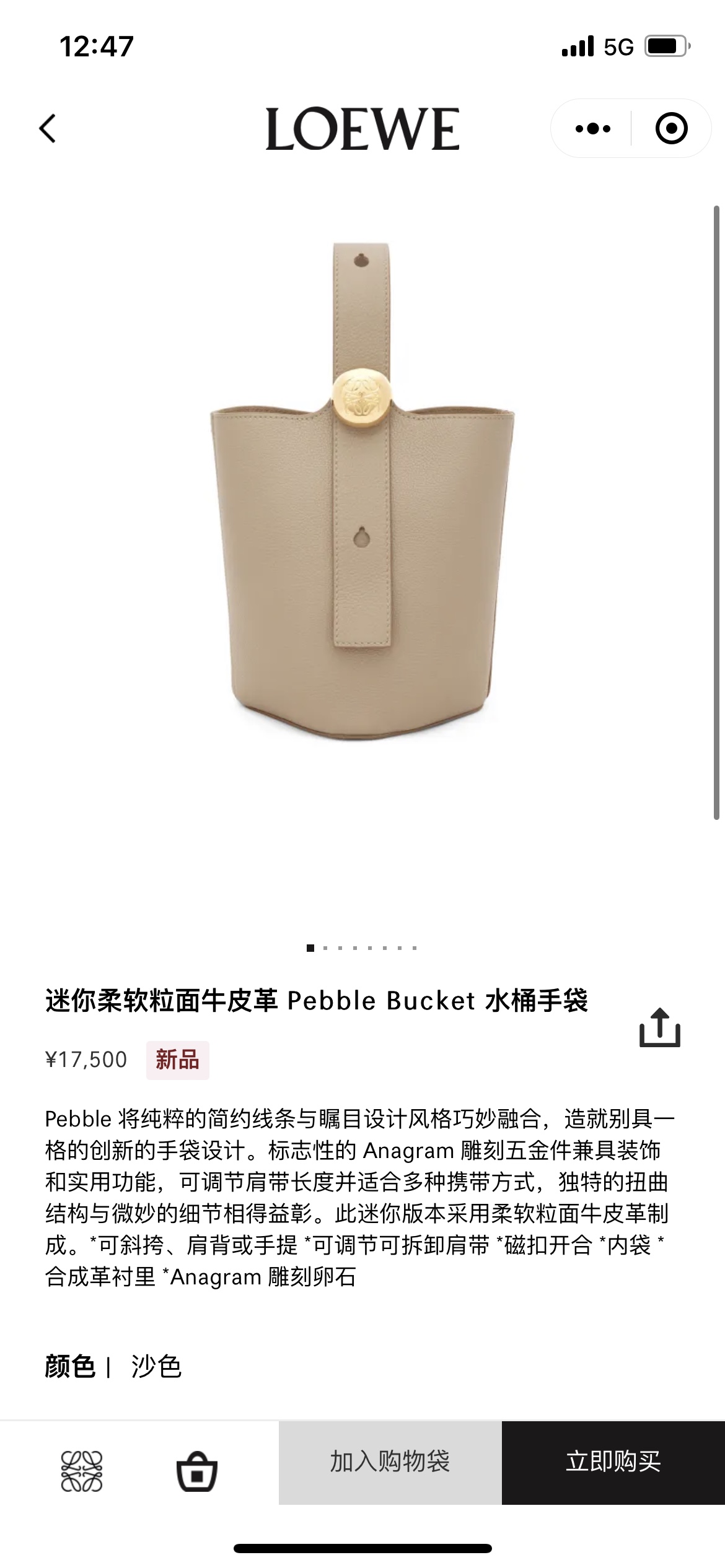Tap the bucket bag product photo

(x=362, y=526)
